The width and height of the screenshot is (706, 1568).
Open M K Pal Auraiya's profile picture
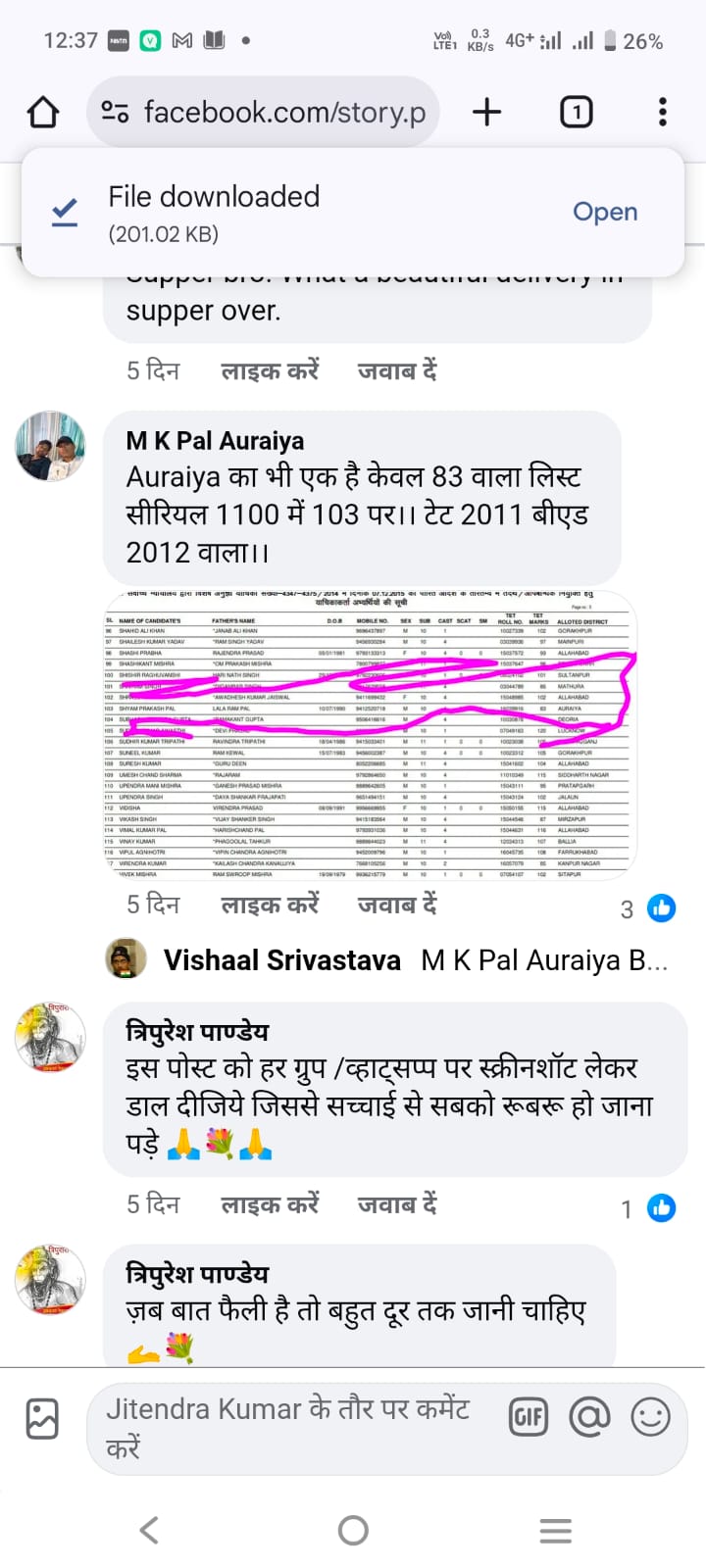tap(50, 447)
